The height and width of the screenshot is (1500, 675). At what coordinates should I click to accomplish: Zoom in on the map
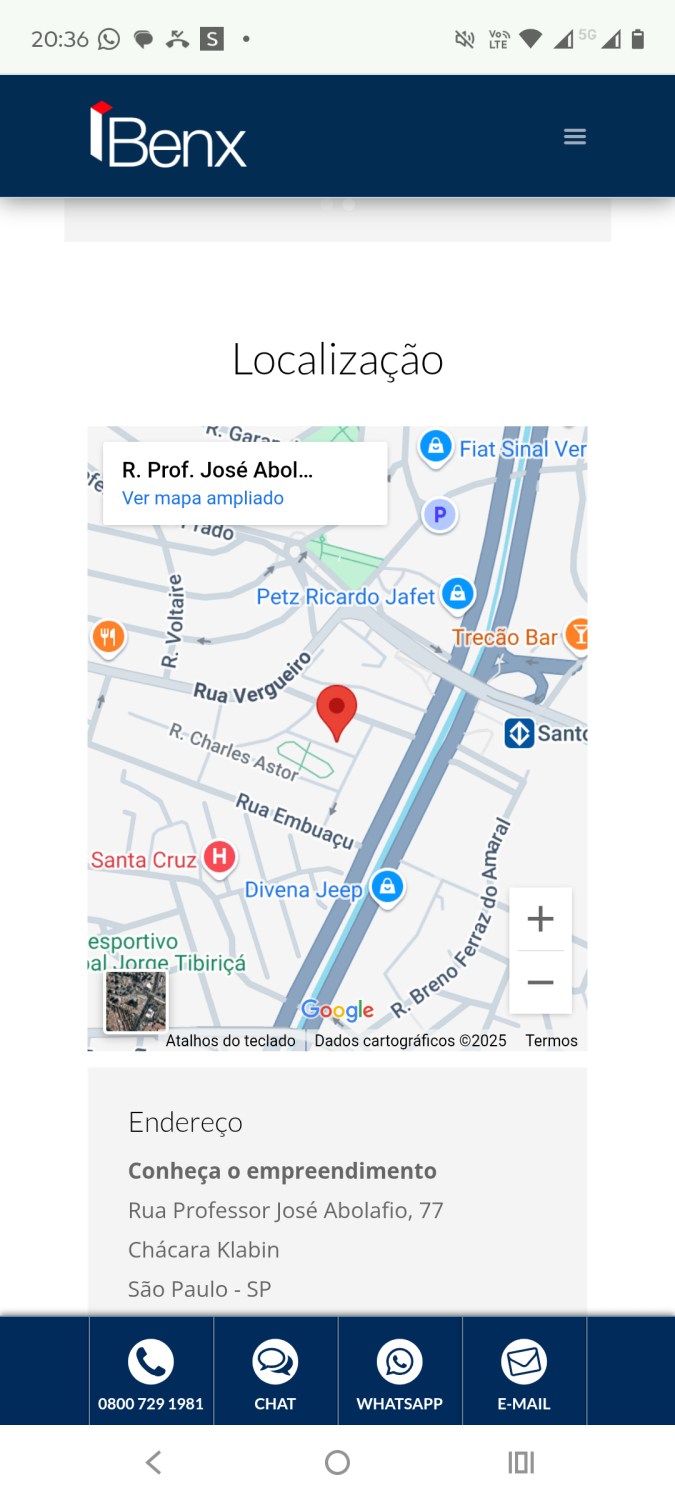tap(540, 919)
